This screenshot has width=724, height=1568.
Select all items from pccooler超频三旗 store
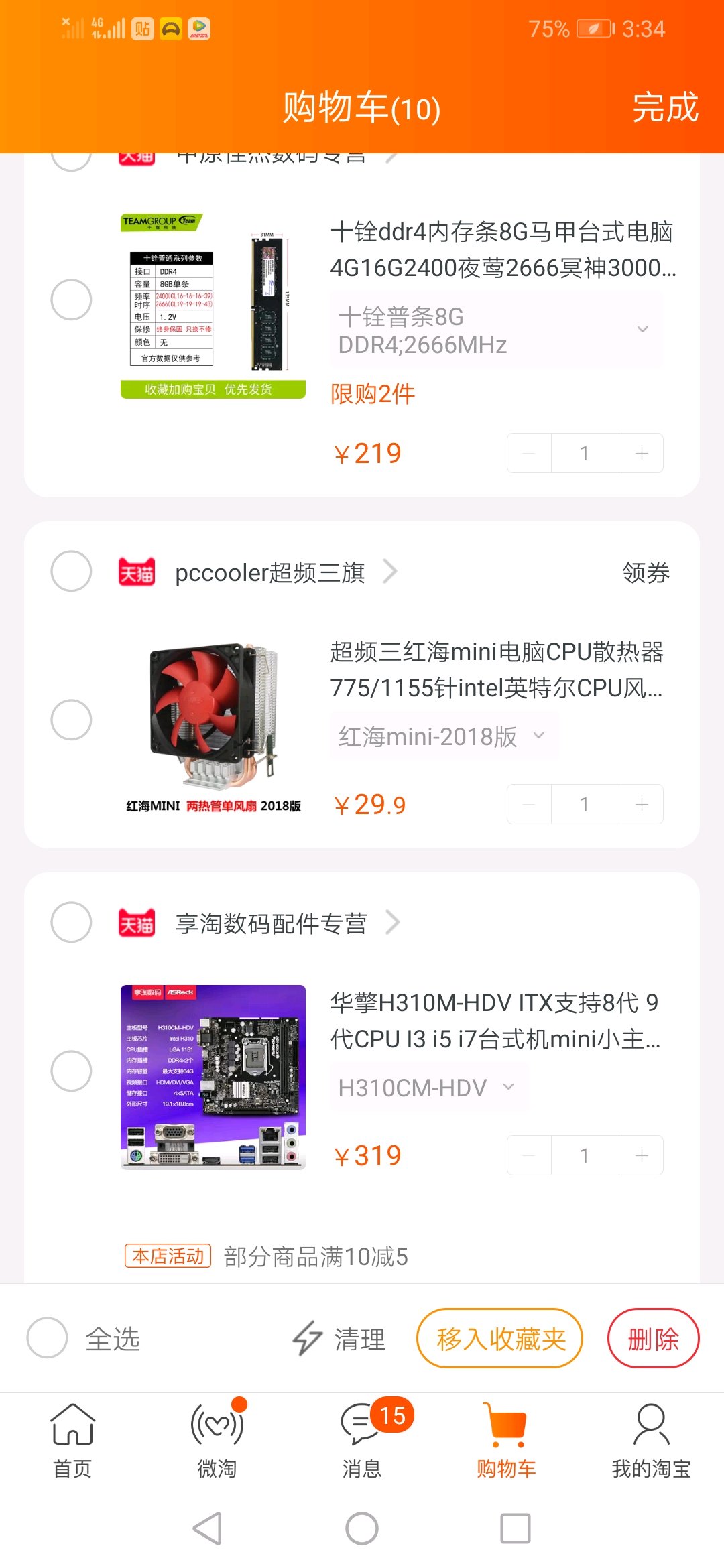tap(71, 572)
